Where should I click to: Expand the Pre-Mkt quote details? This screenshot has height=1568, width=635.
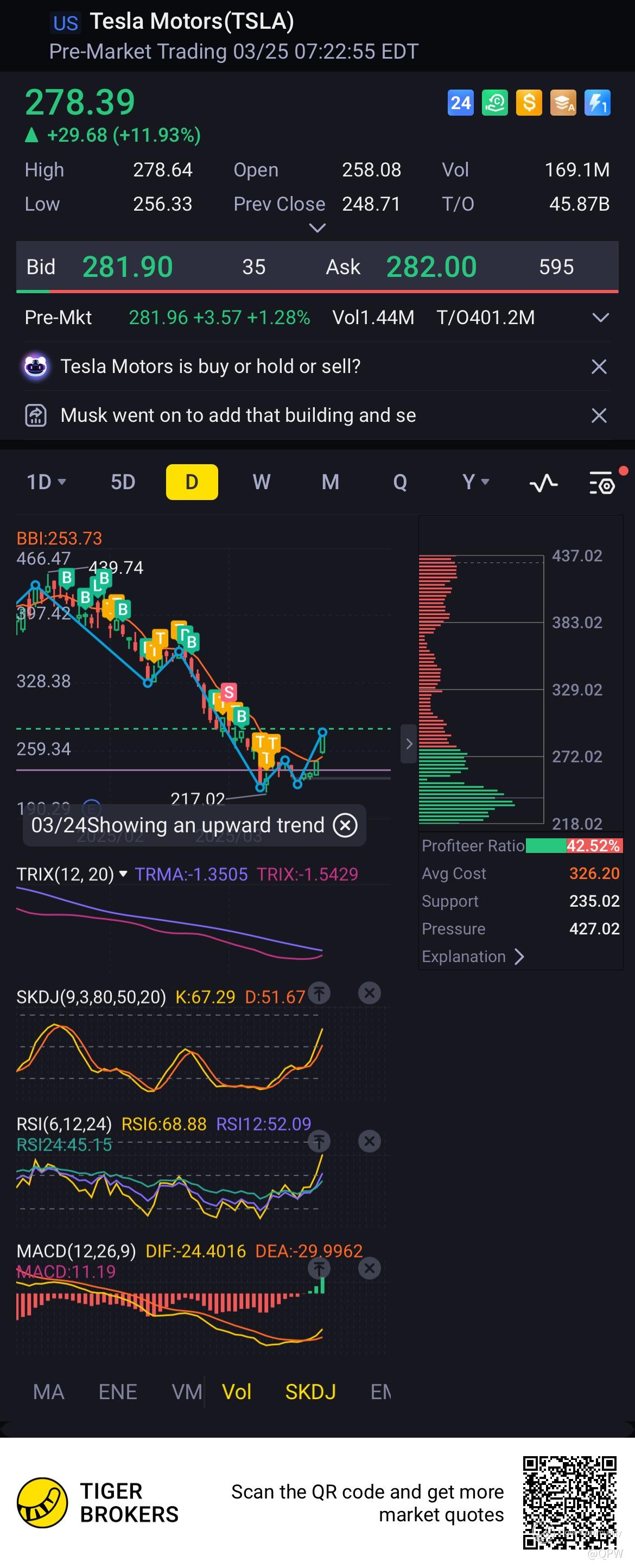click(600, 318)
